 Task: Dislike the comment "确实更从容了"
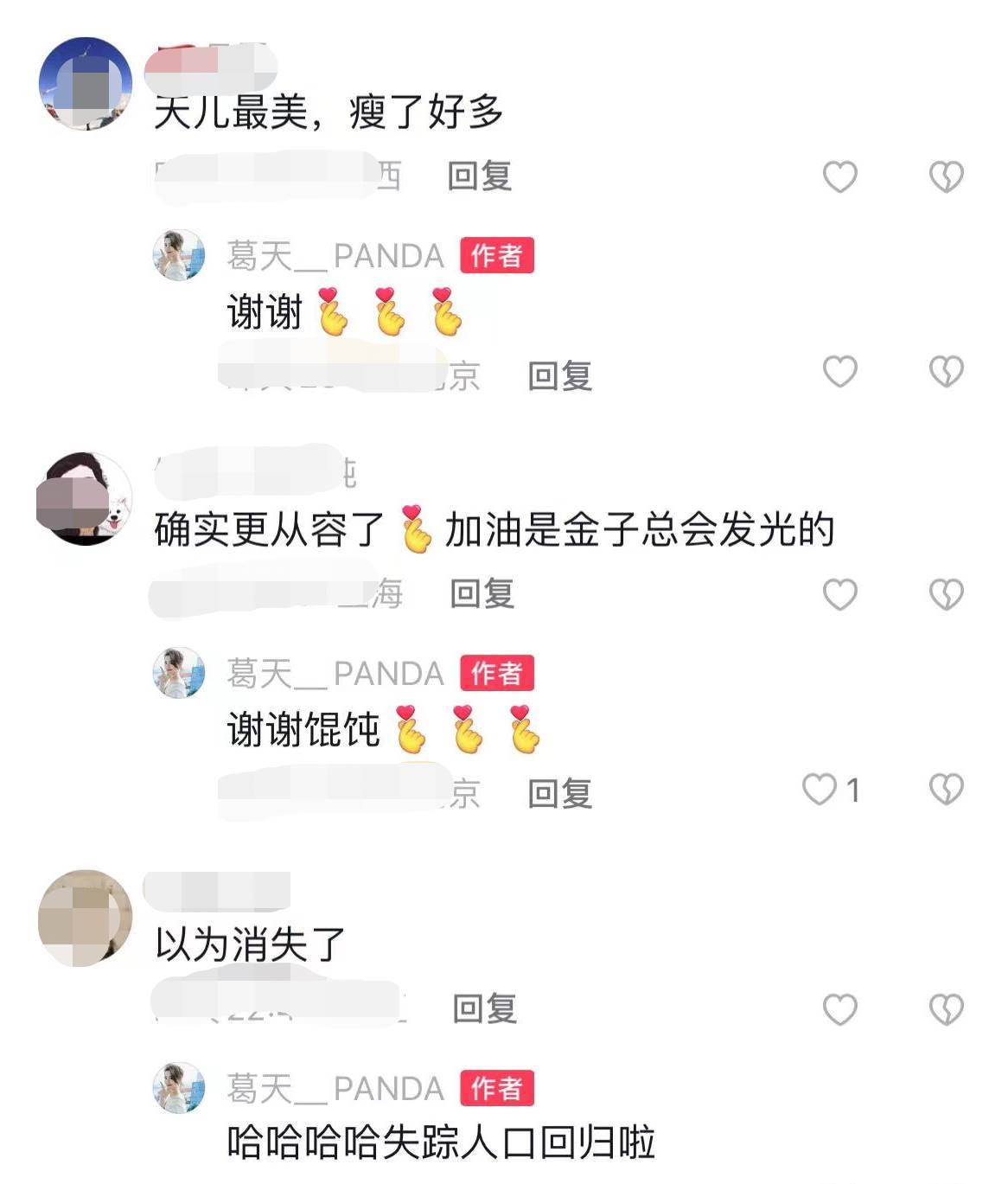946,594
